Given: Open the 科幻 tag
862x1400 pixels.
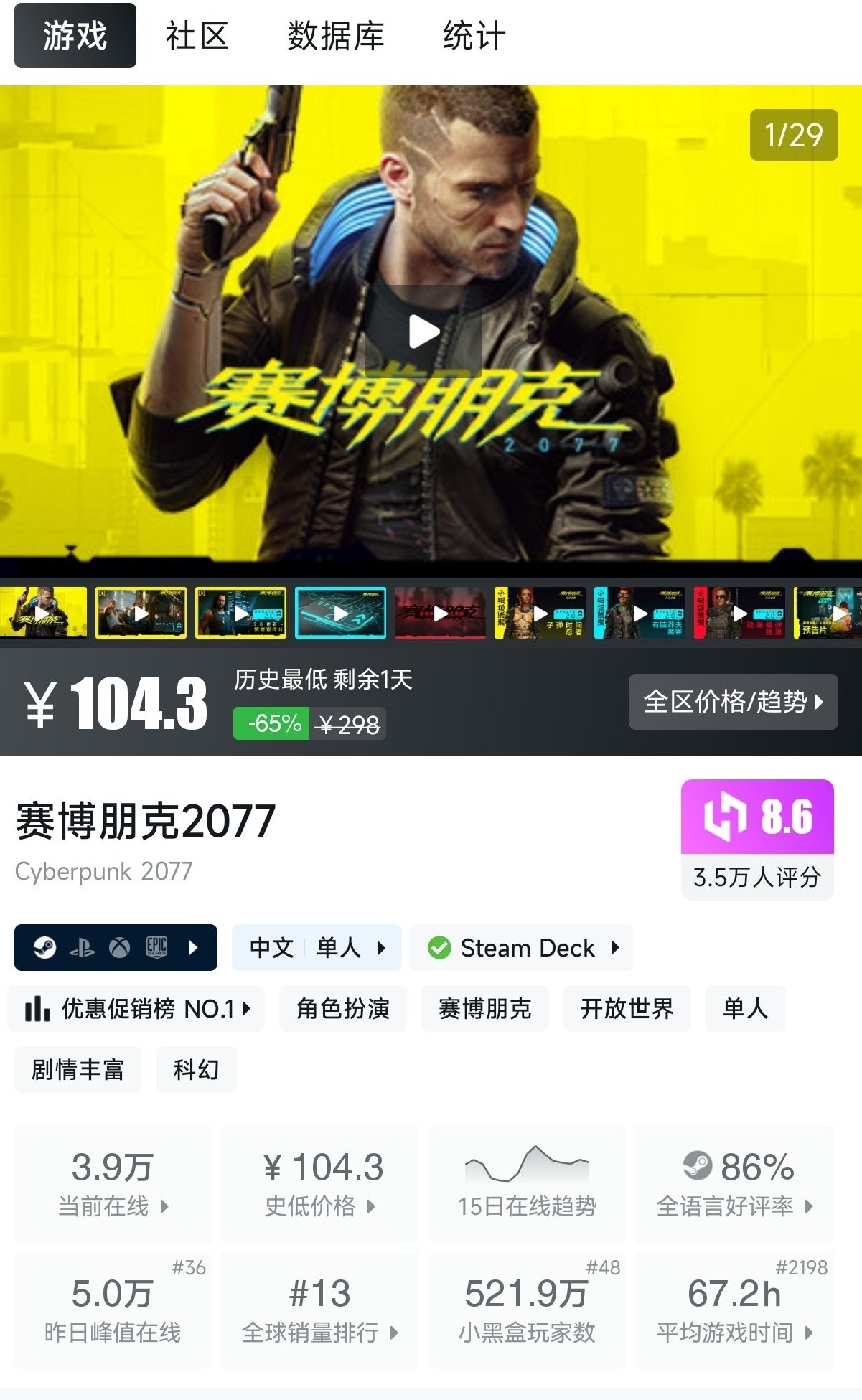Looking at the screenshot, I should [x=196, y=1069].
